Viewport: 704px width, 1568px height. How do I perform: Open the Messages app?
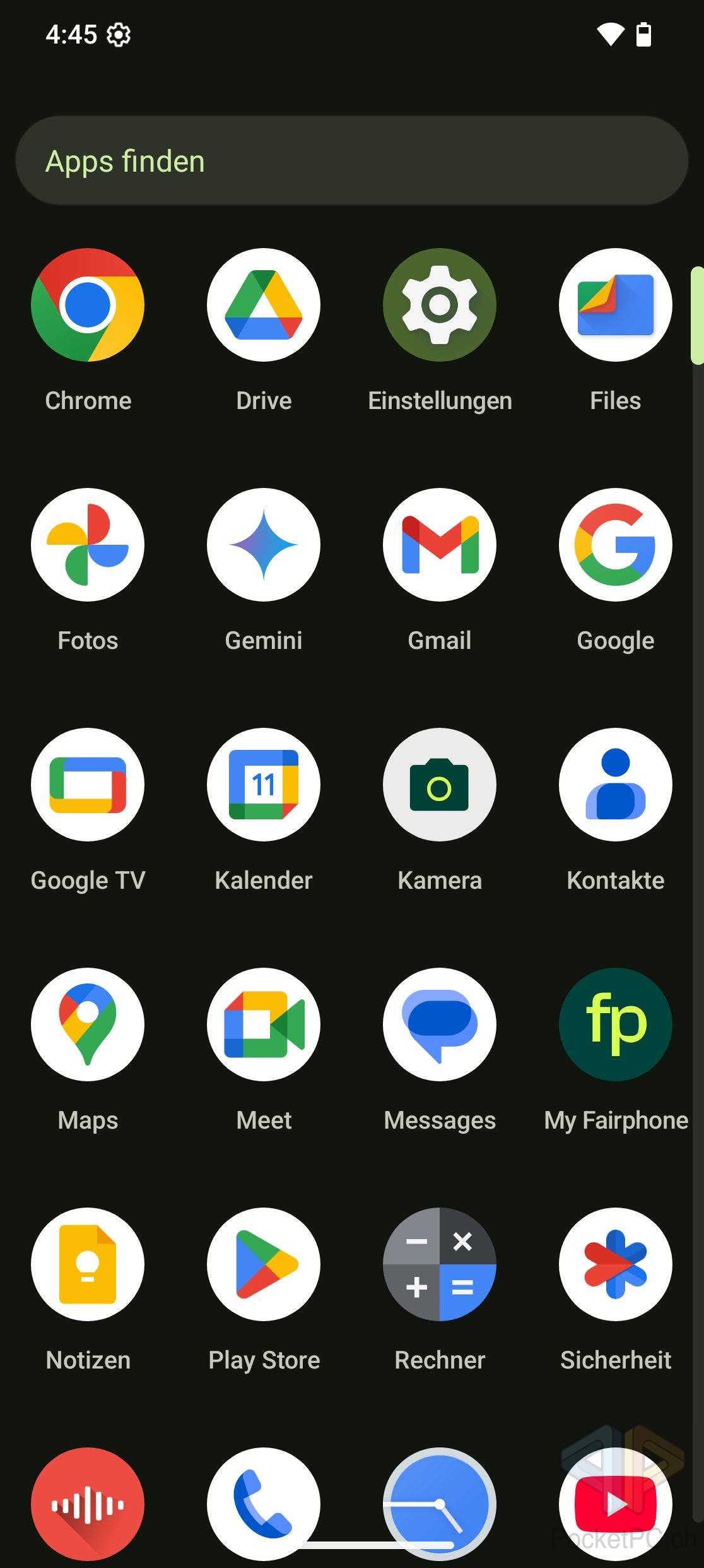point(440,1025)
